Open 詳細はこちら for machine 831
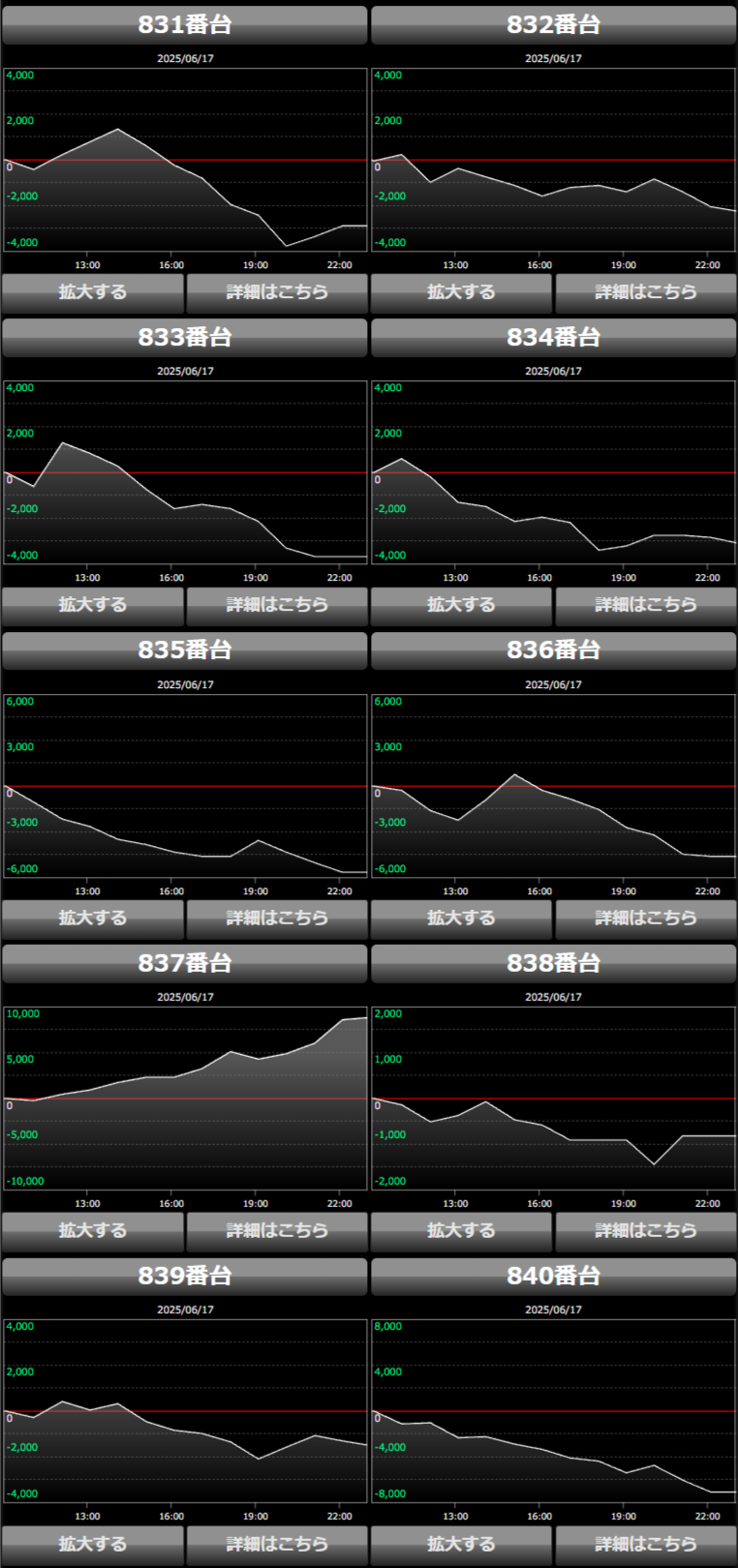738x1568 pixels. [277, 291]
